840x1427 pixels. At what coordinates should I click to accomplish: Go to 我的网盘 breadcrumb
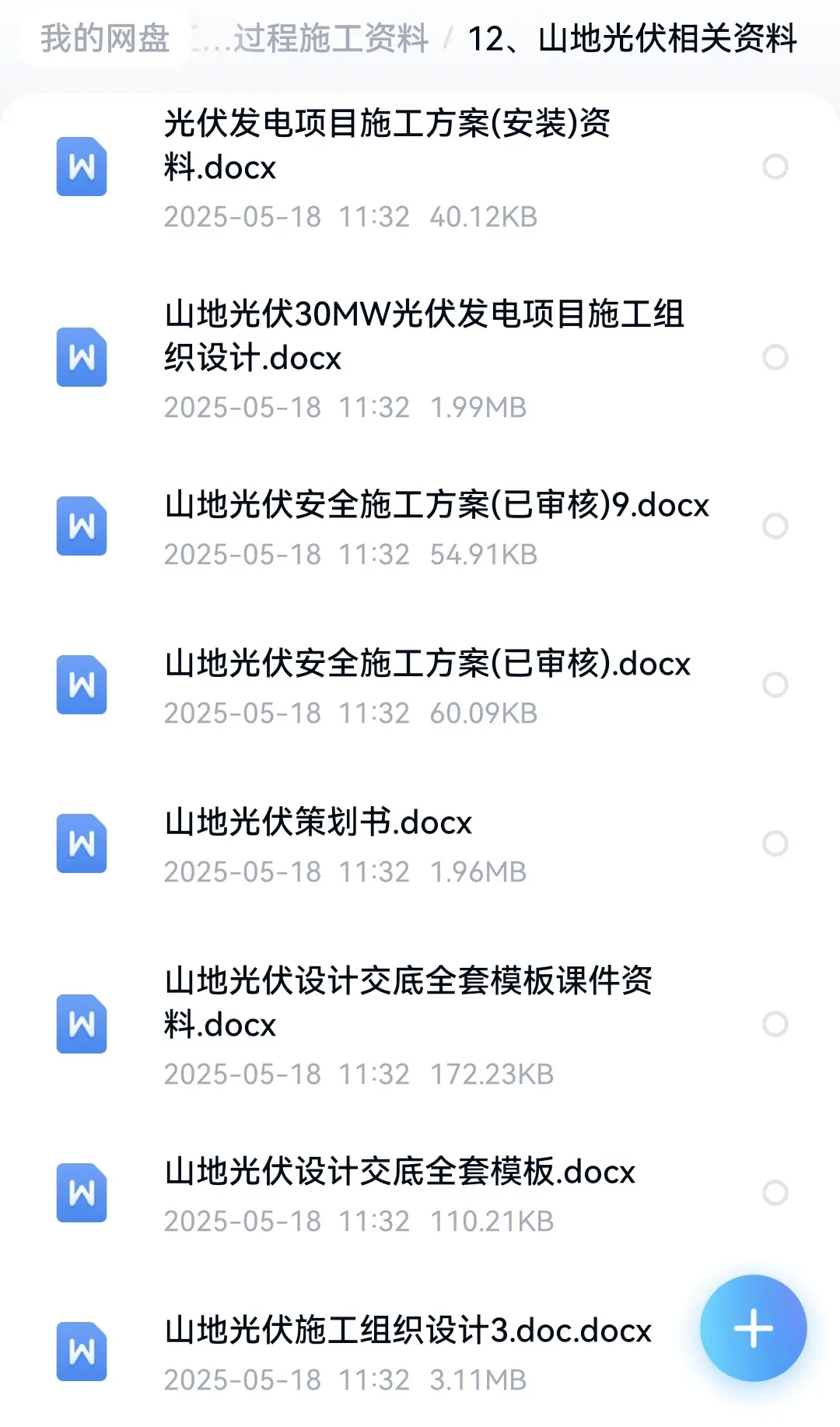(105, 38)
